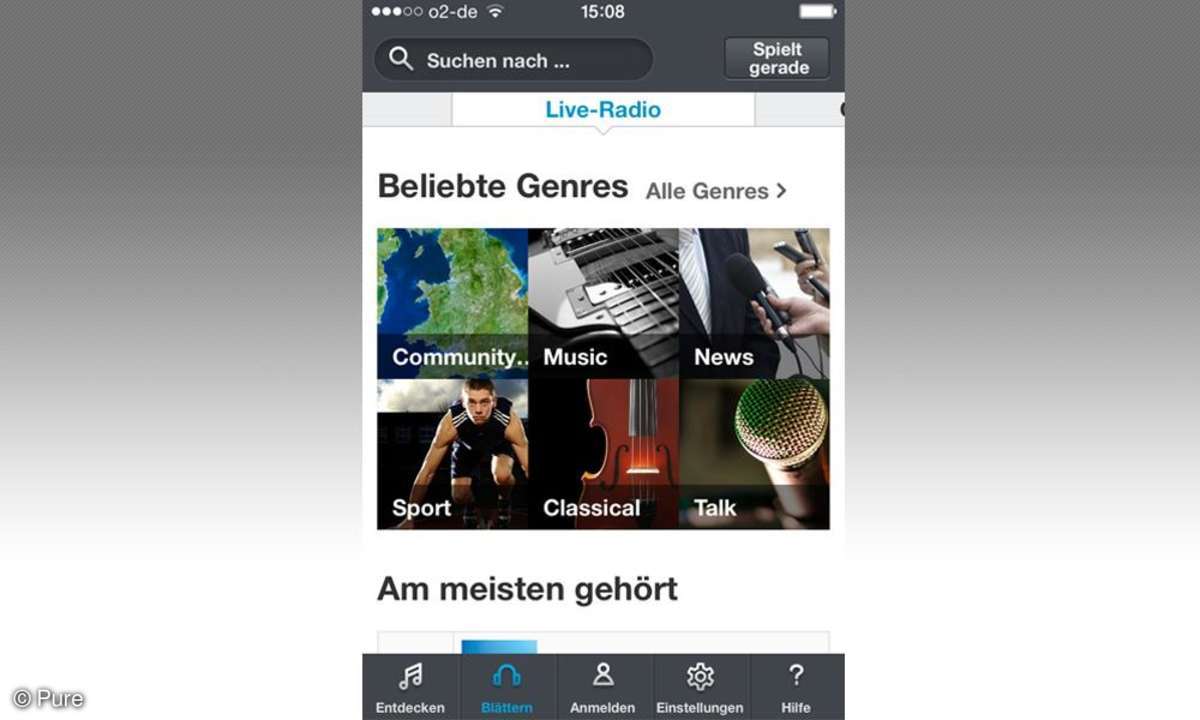Select the Talk genre tile

point(754,454)
